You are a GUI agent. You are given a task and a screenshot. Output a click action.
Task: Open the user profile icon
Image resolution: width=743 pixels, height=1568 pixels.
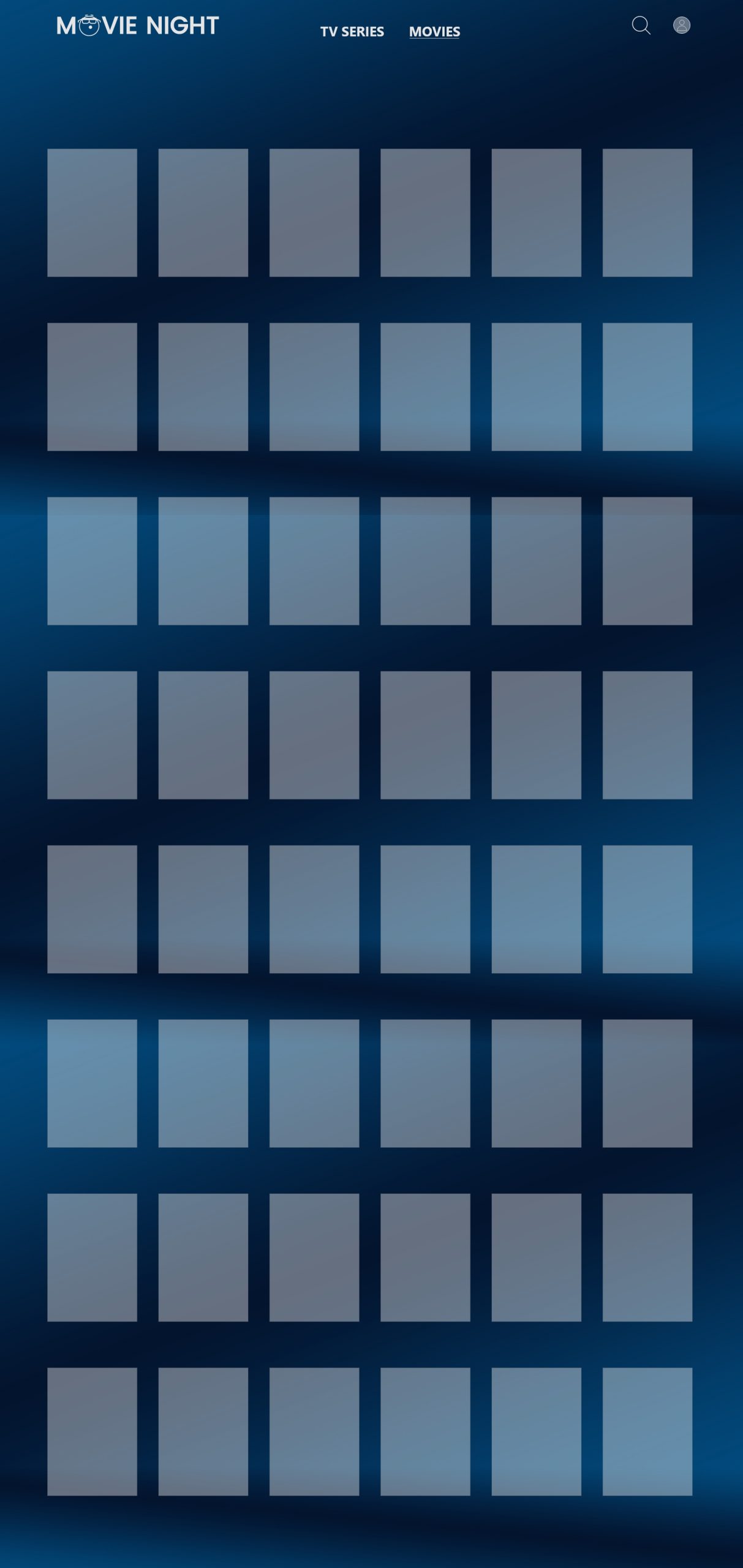tap(681, 25)
